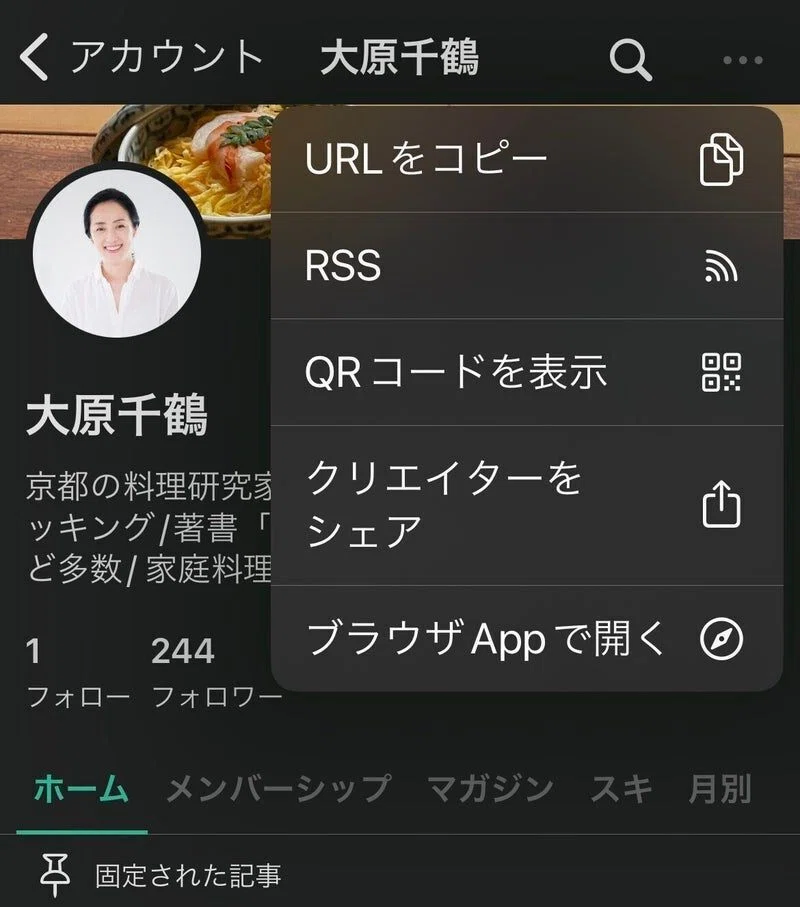This screenshot has width=800, height=907.
Task: Choose the RSS menu option
Action: (527, 266)
